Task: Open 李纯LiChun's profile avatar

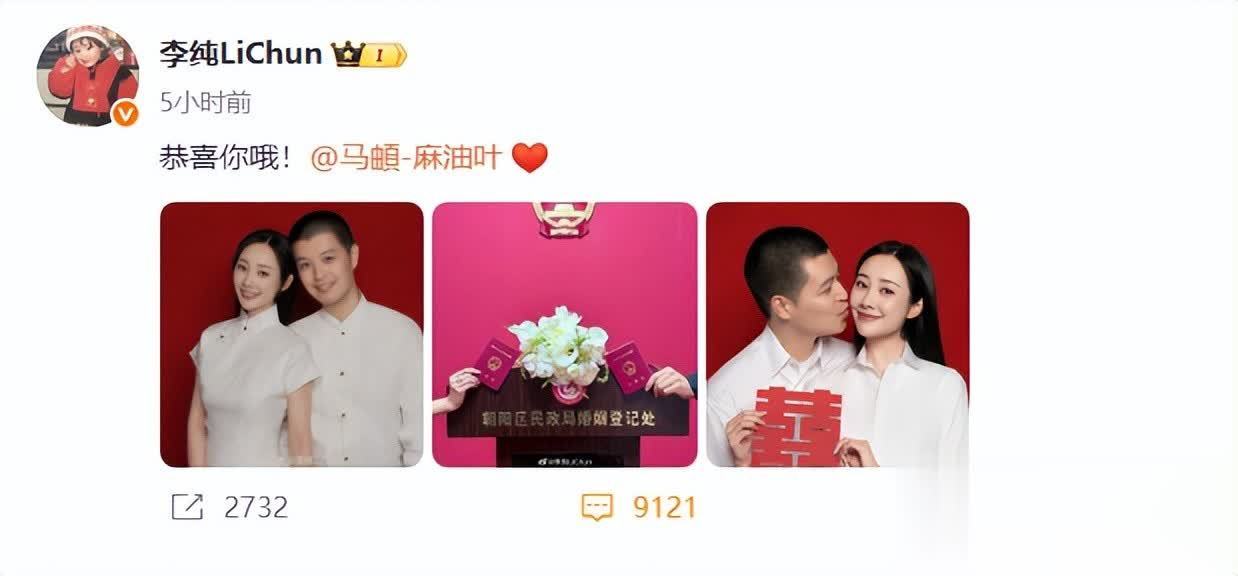Action: point(87,76)
